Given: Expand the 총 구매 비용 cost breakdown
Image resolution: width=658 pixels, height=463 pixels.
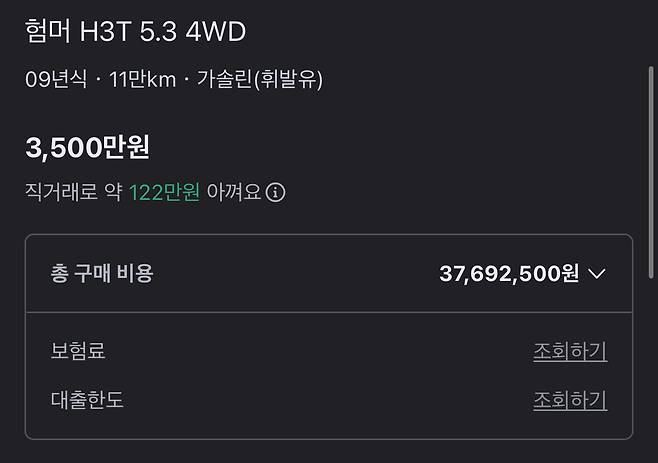Looking at the screenshot, I should pos(597,274).
